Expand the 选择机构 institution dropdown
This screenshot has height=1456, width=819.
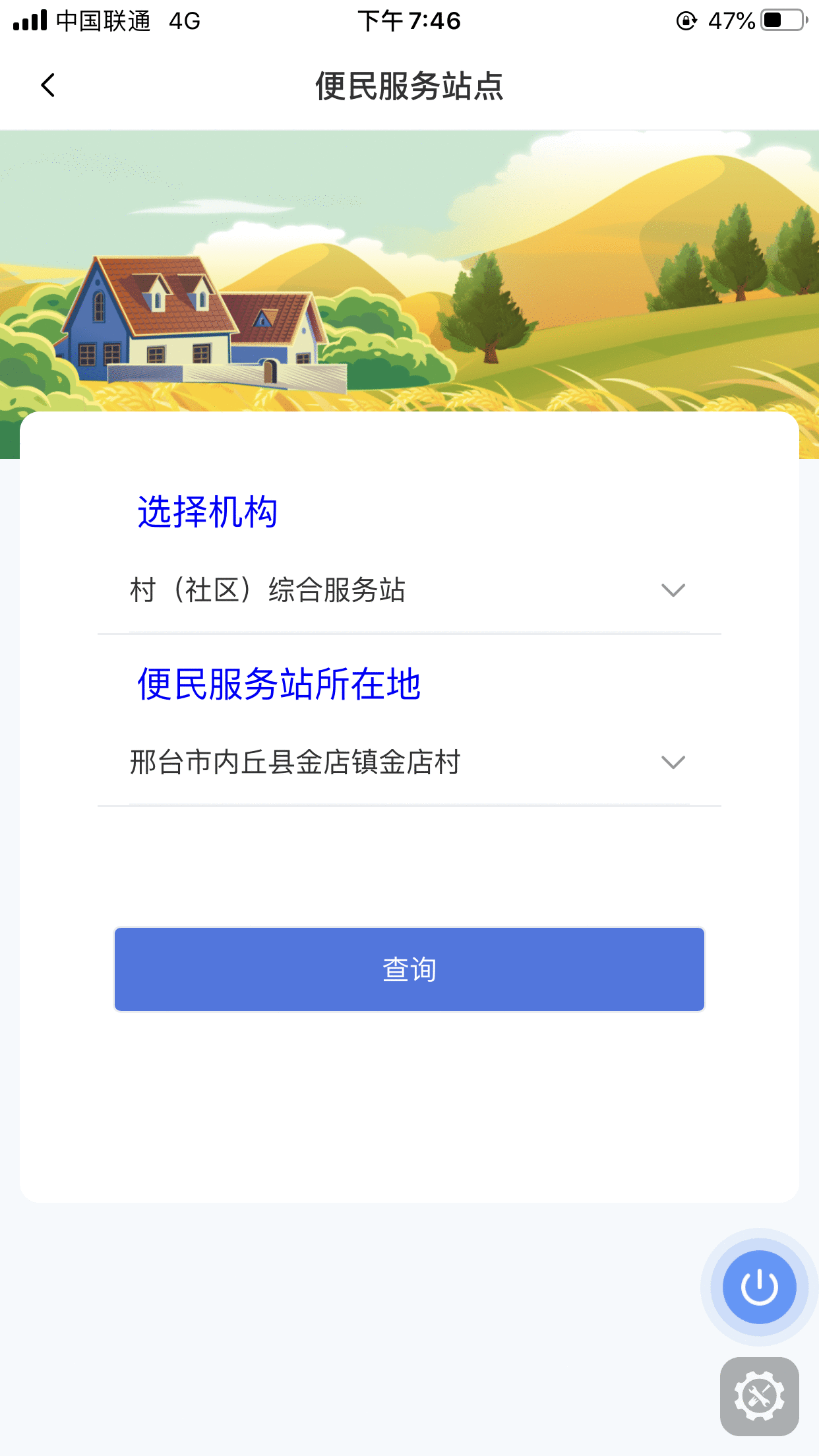point(409,589)
